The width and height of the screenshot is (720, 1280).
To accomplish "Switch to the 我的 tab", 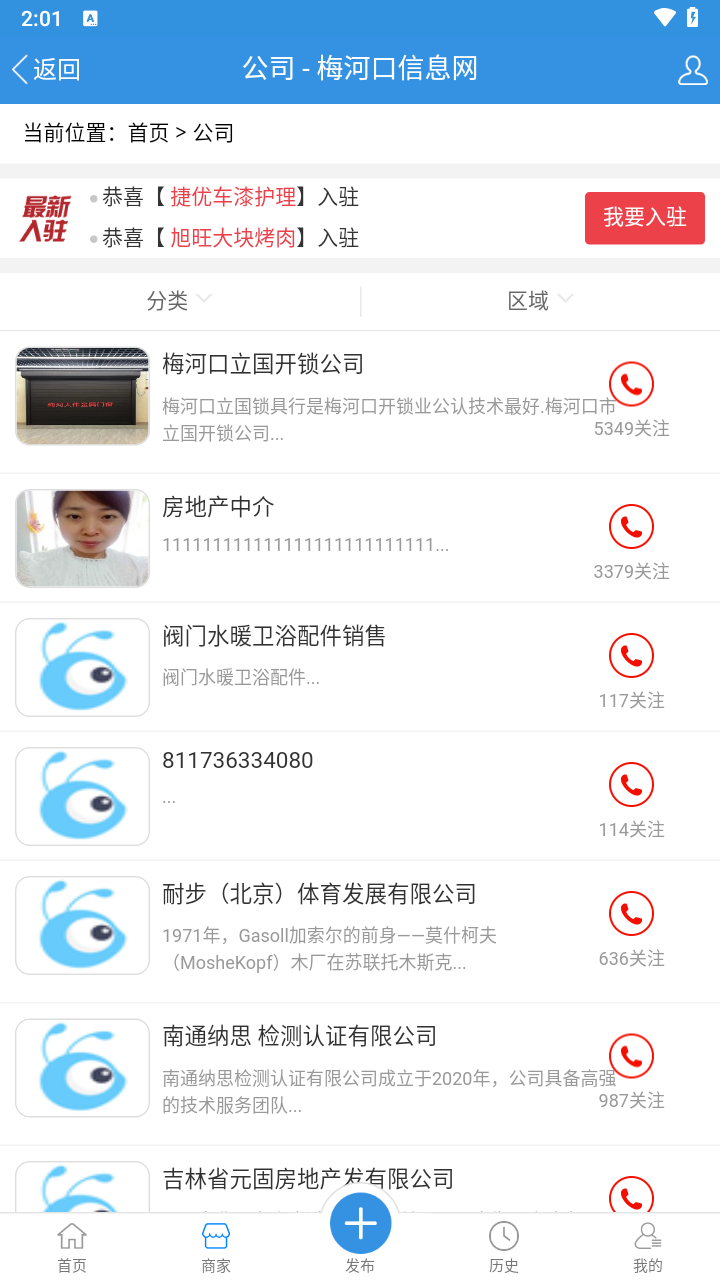I will [x=648, y=1246].
